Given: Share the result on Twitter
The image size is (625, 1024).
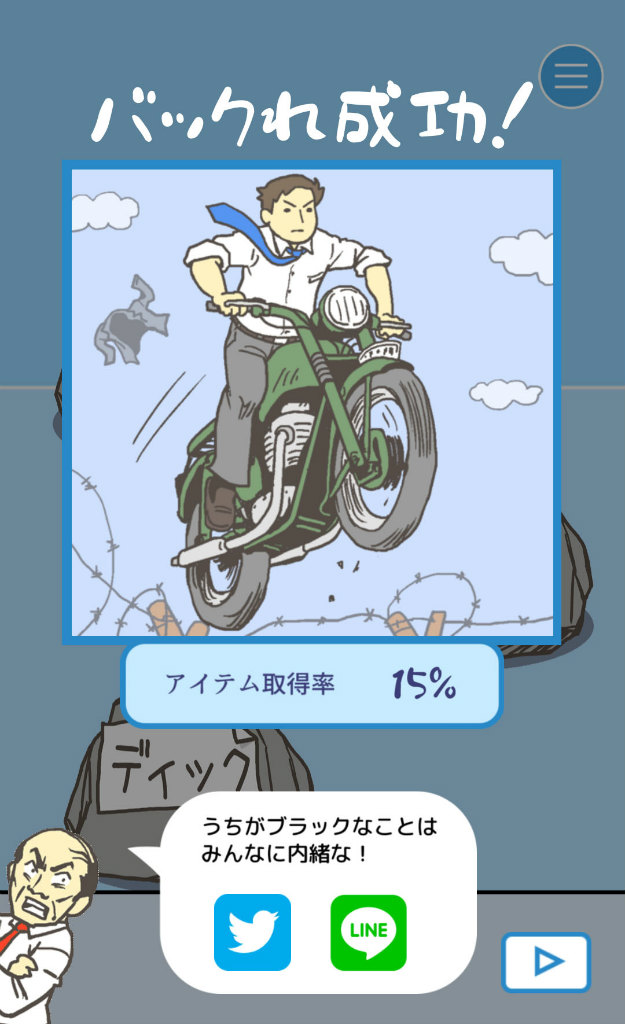Looking at the screenshot, I should point(252,932).
